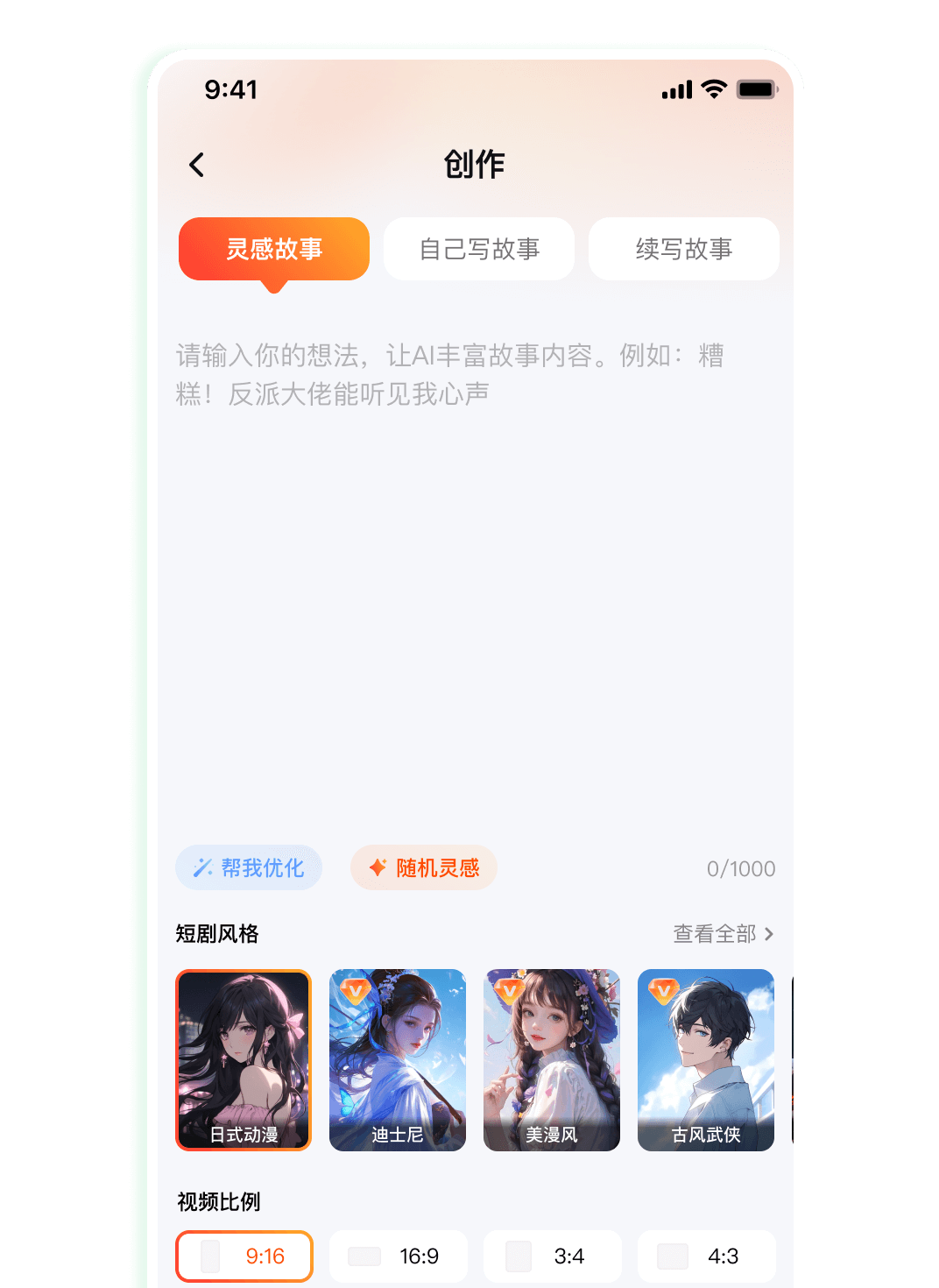Viewport: 939px width, 1288px height.
Task: Choose the 古风武侠 style card
Action: [x=706, y=1059]
